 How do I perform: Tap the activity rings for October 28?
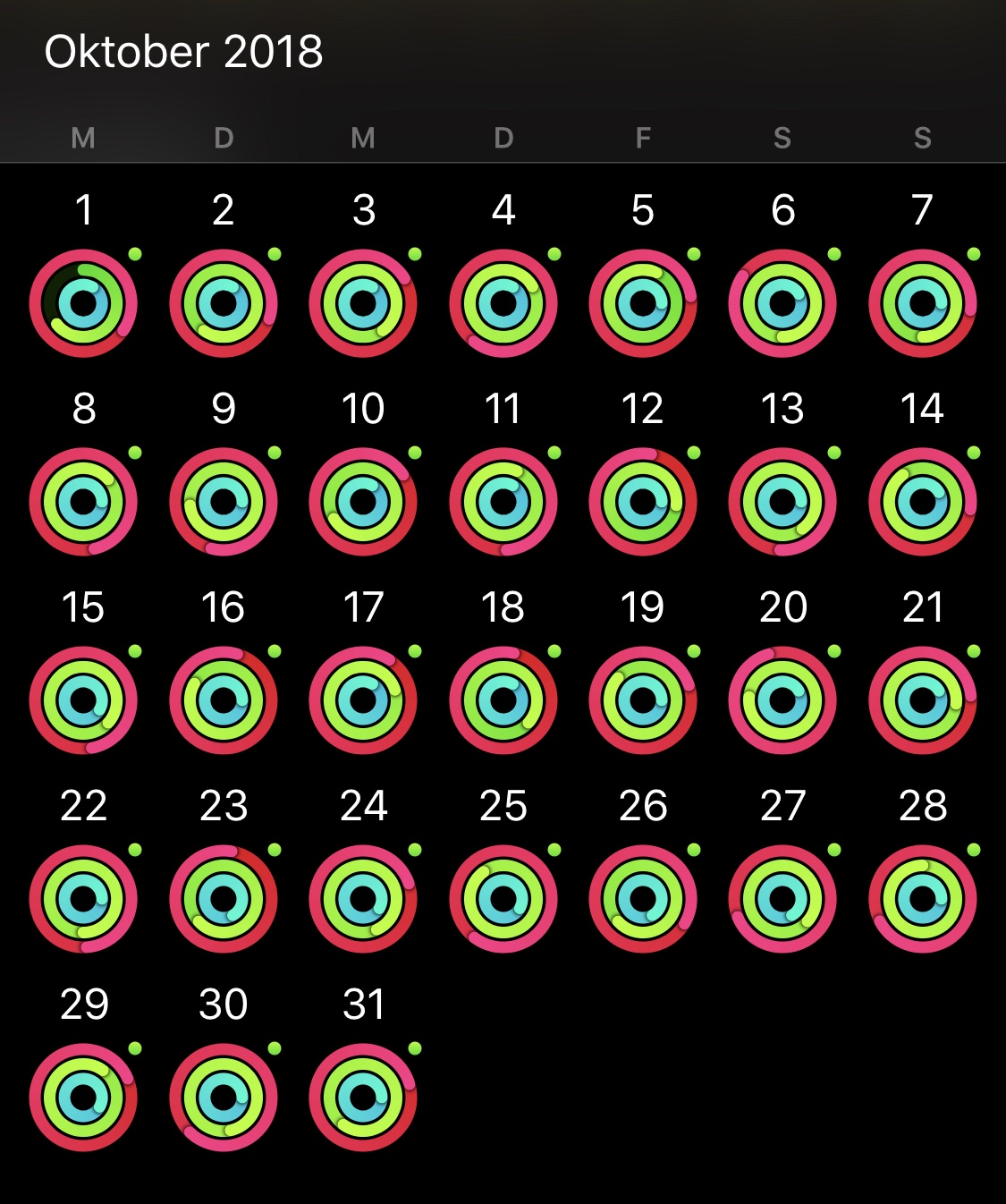(x=923, y=899)
